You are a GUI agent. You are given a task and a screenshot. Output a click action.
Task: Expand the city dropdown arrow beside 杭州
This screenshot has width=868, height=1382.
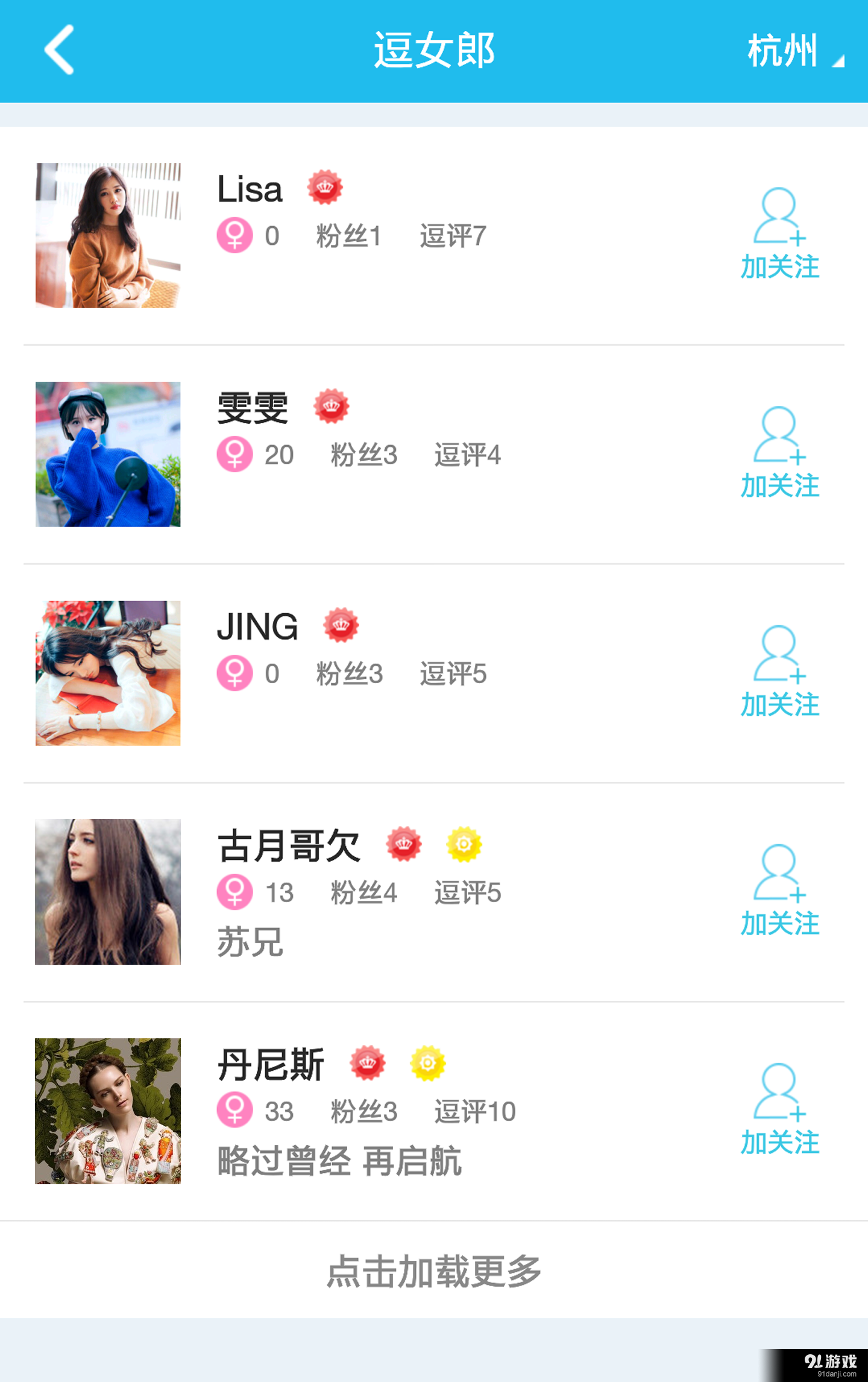coord(840,60)
